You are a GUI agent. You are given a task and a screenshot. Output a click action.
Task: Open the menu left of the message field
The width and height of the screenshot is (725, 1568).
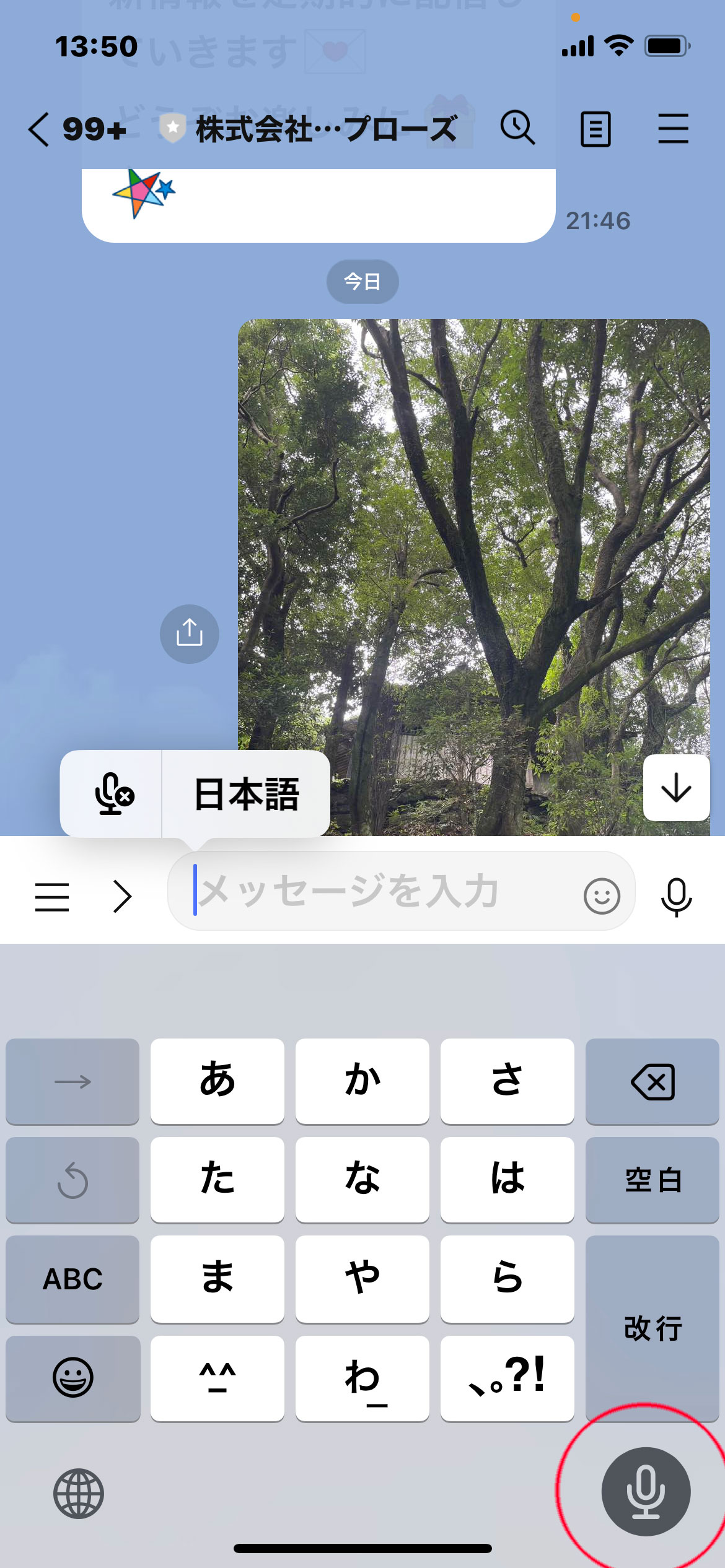point(52,897)
